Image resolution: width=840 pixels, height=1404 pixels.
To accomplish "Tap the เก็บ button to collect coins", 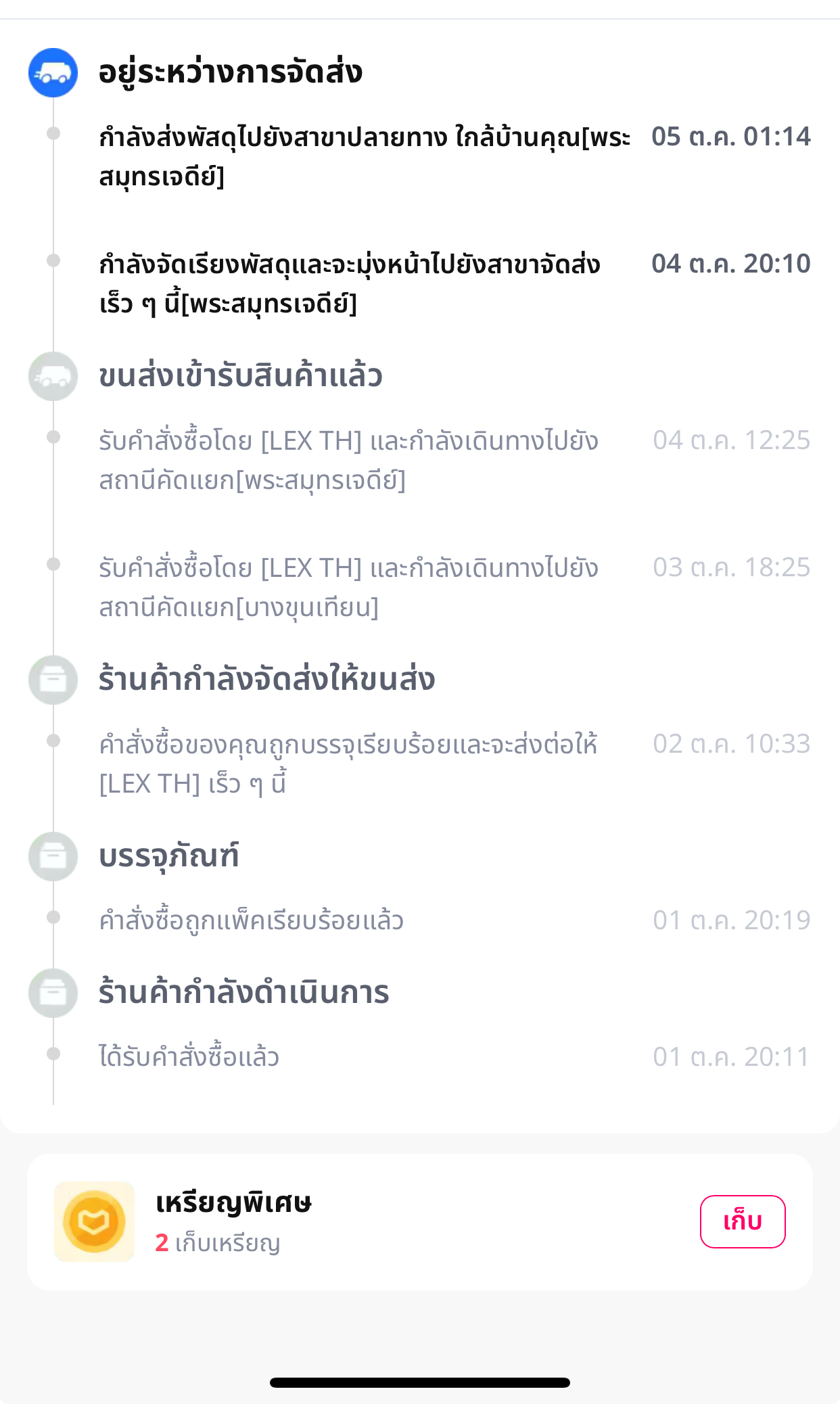I will (x=743, y=1221).
